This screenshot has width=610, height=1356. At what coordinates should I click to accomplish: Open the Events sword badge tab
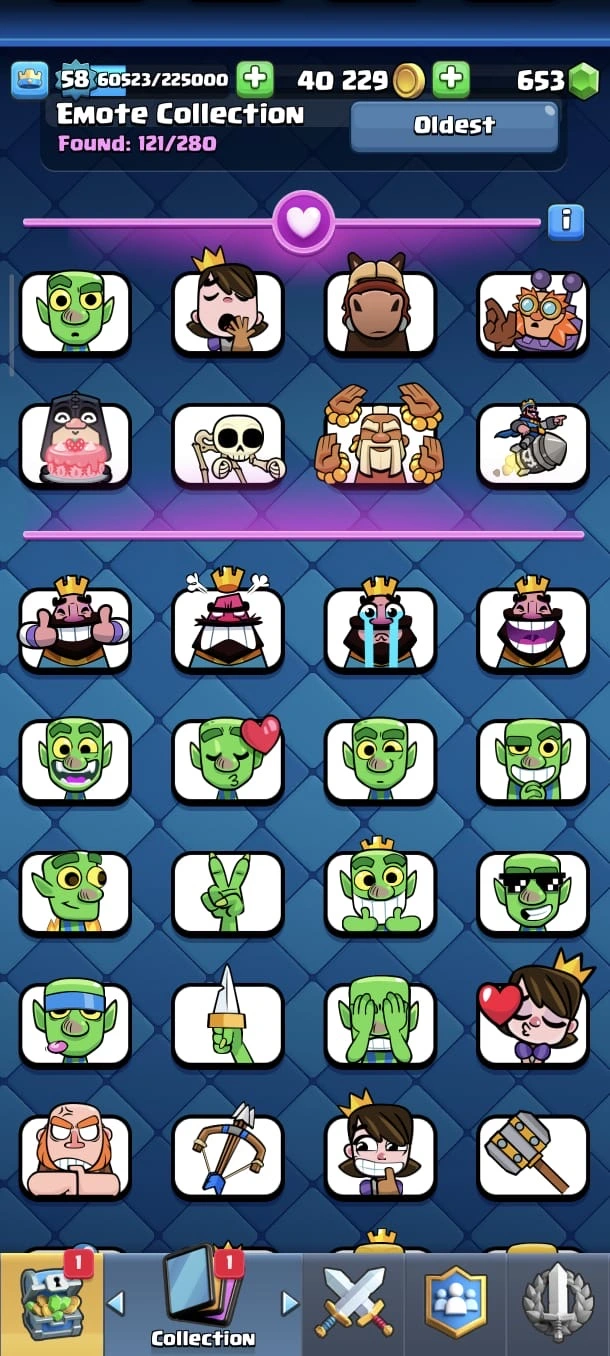pos(558,1302)
